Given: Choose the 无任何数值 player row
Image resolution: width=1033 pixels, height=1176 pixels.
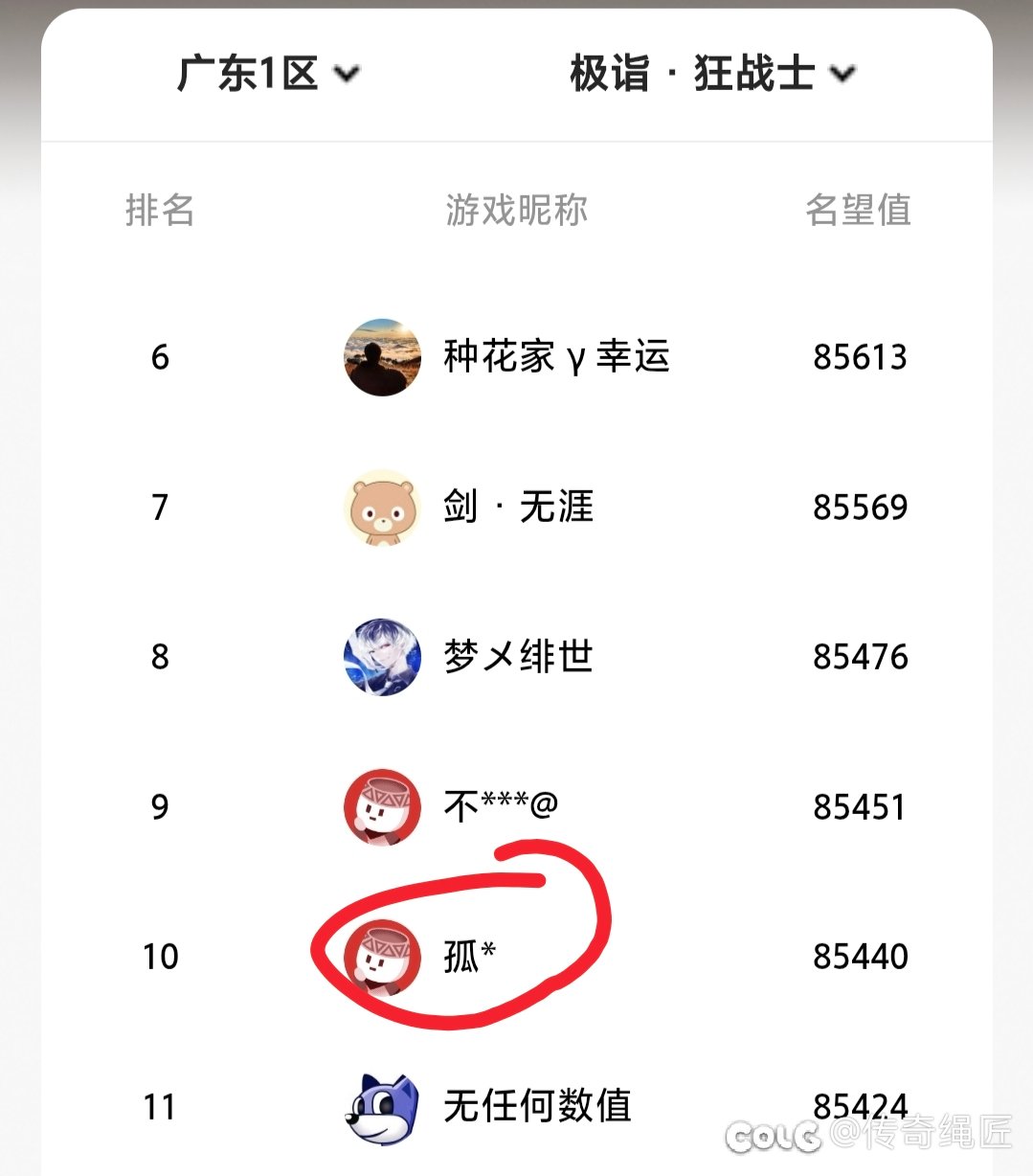Looking at the screenshot, I should point(537,1106).
